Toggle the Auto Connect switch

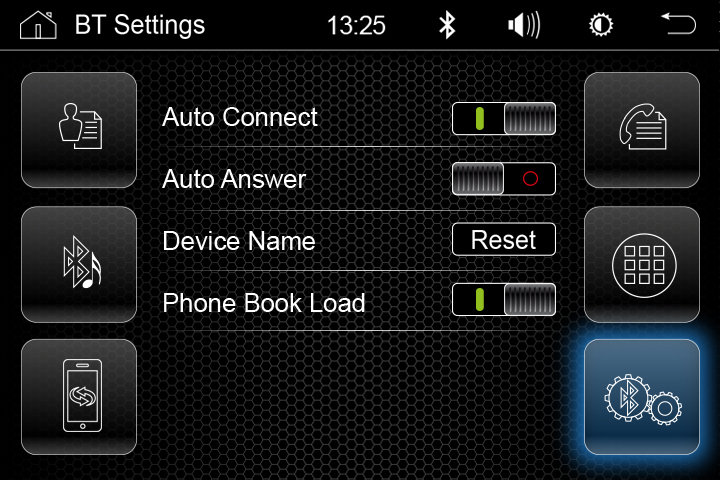pyautogui.click(x=503, y=118)
